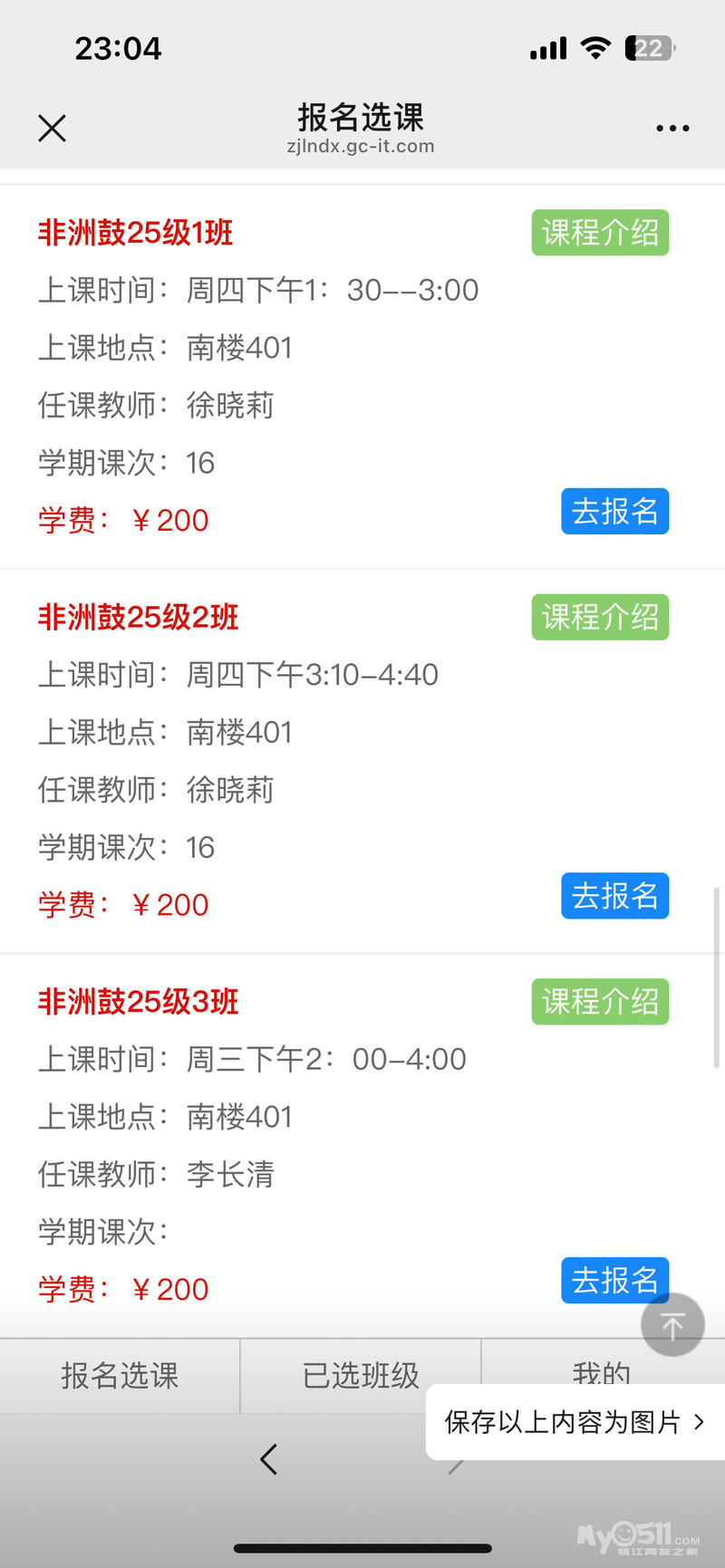Close the 报名选课 web page

click(53, 129)
